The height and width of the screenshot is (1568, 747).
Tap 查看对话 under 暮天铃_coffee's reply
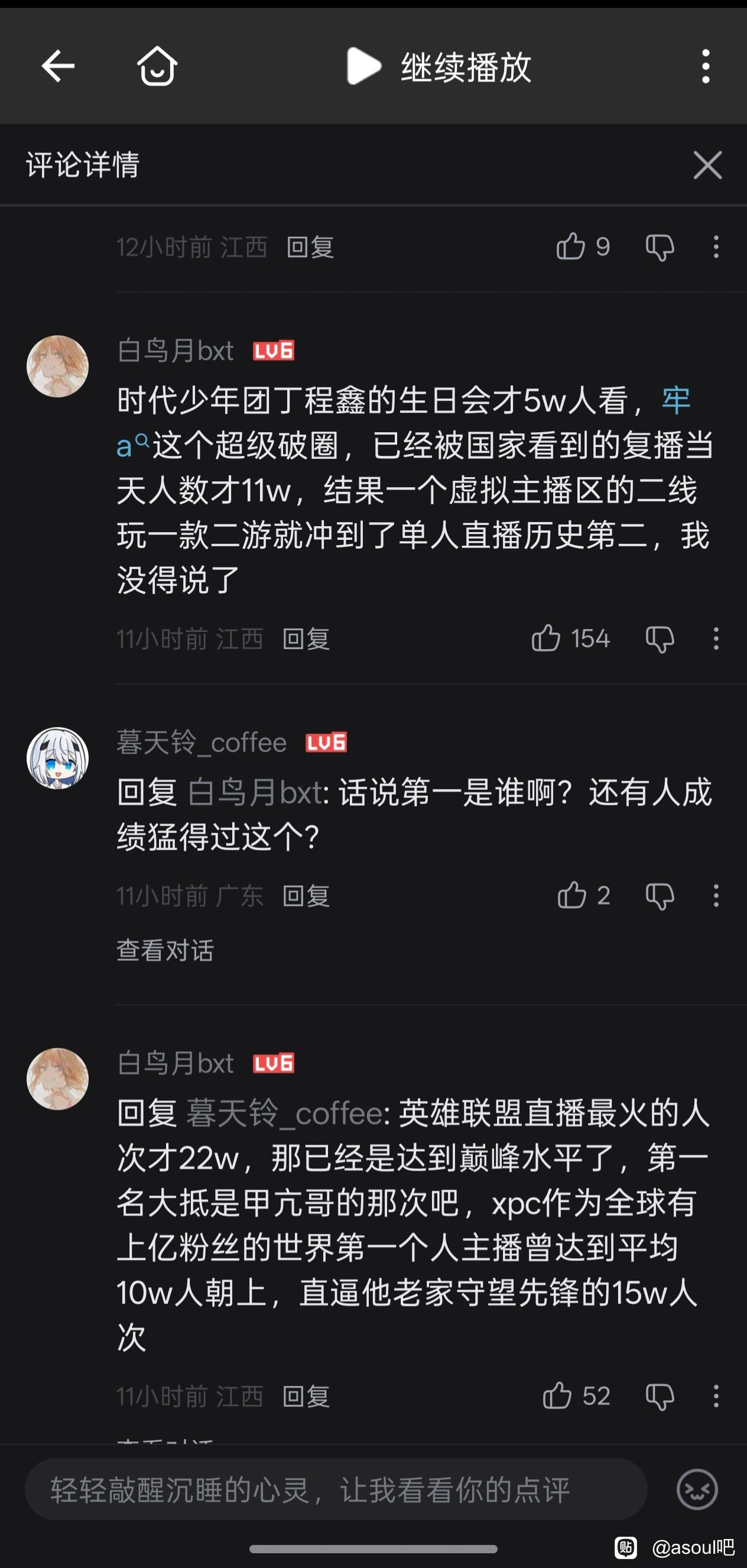[165, 950]
